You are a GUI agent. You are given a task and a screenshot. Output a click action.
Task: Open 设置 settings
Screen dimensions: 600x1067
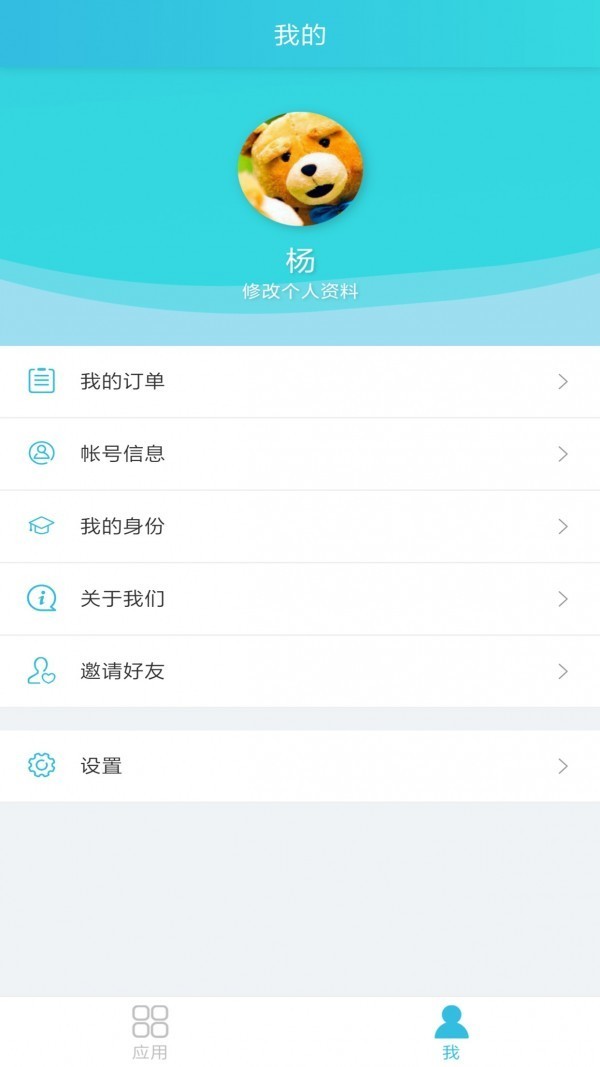point(300,766)
